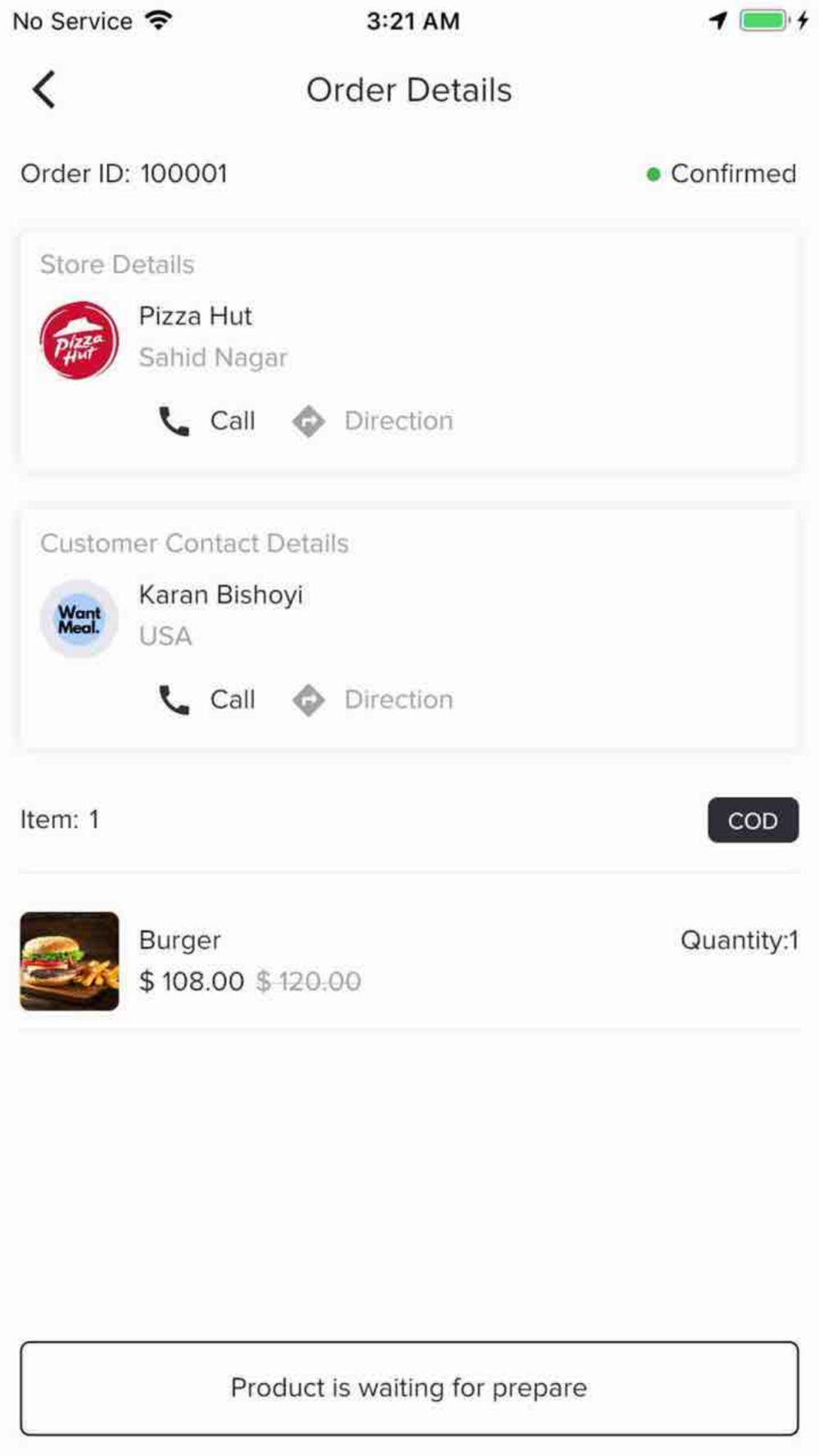Call customer Karan Bishoyi

coord(206,700)
